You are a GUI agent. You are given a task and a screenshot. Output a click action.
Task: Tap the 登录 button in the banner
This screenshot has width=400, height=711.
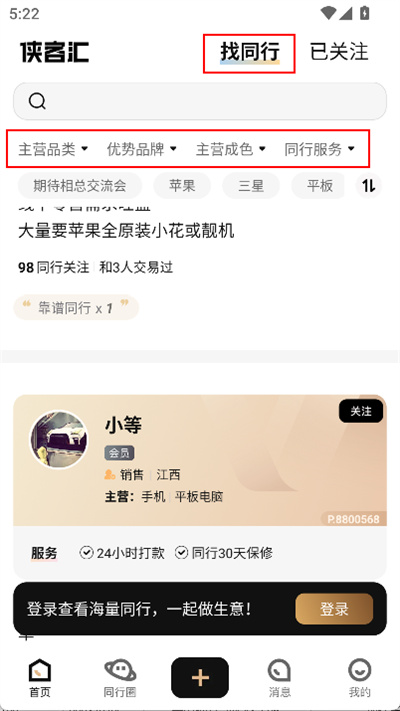tap(334, 609)
